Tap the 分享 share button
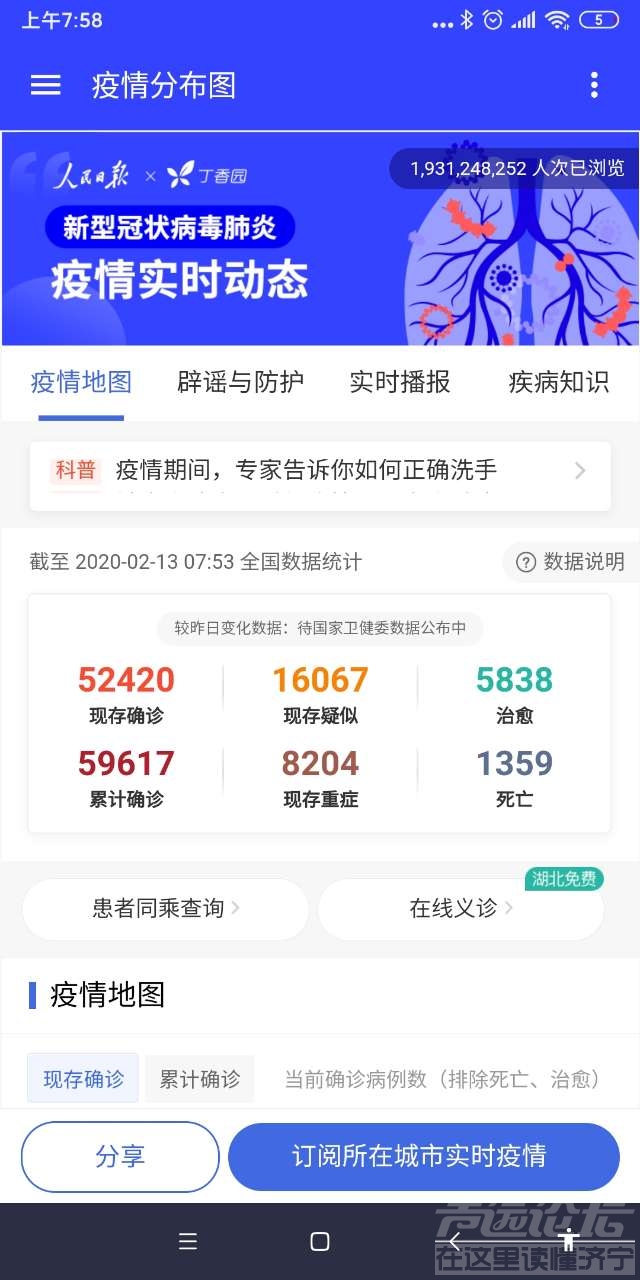 (120, 1157)
